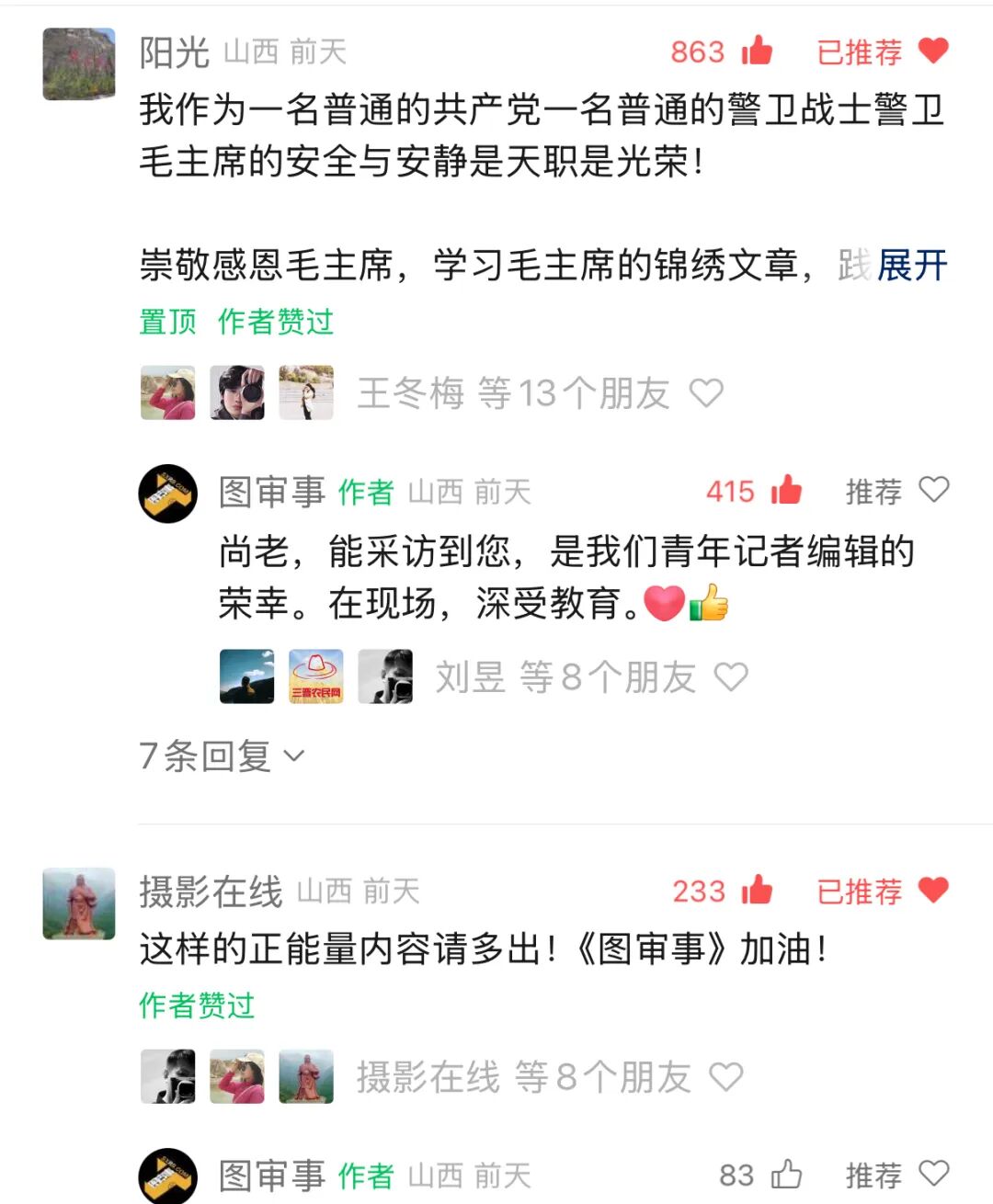The width and height of the screenshot is (993, 1204).
Task: Expand the 7条回复 thread
Action: tap(221, 755)
